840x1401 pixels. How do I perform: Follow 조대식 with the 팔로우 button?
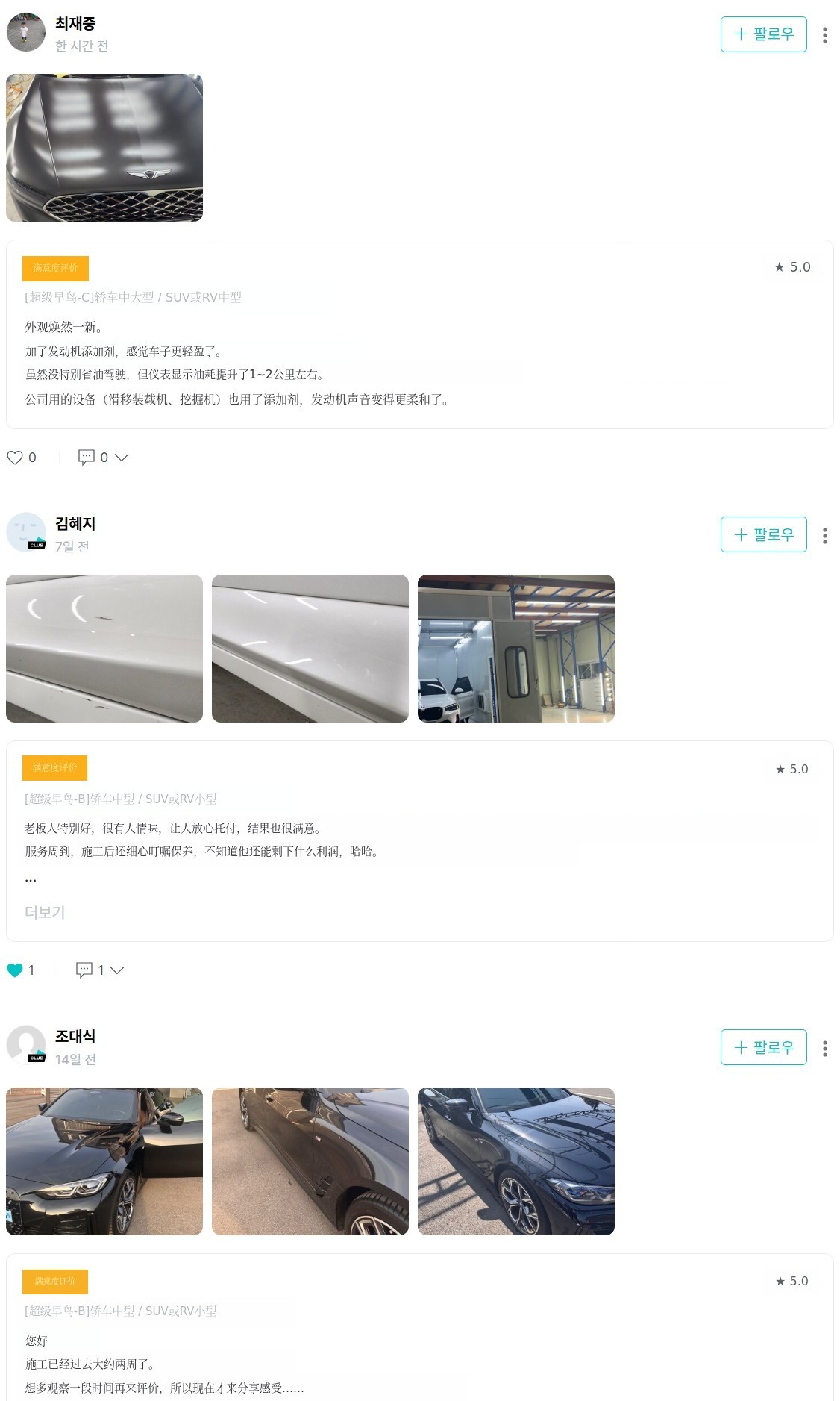click(763, 1047)
